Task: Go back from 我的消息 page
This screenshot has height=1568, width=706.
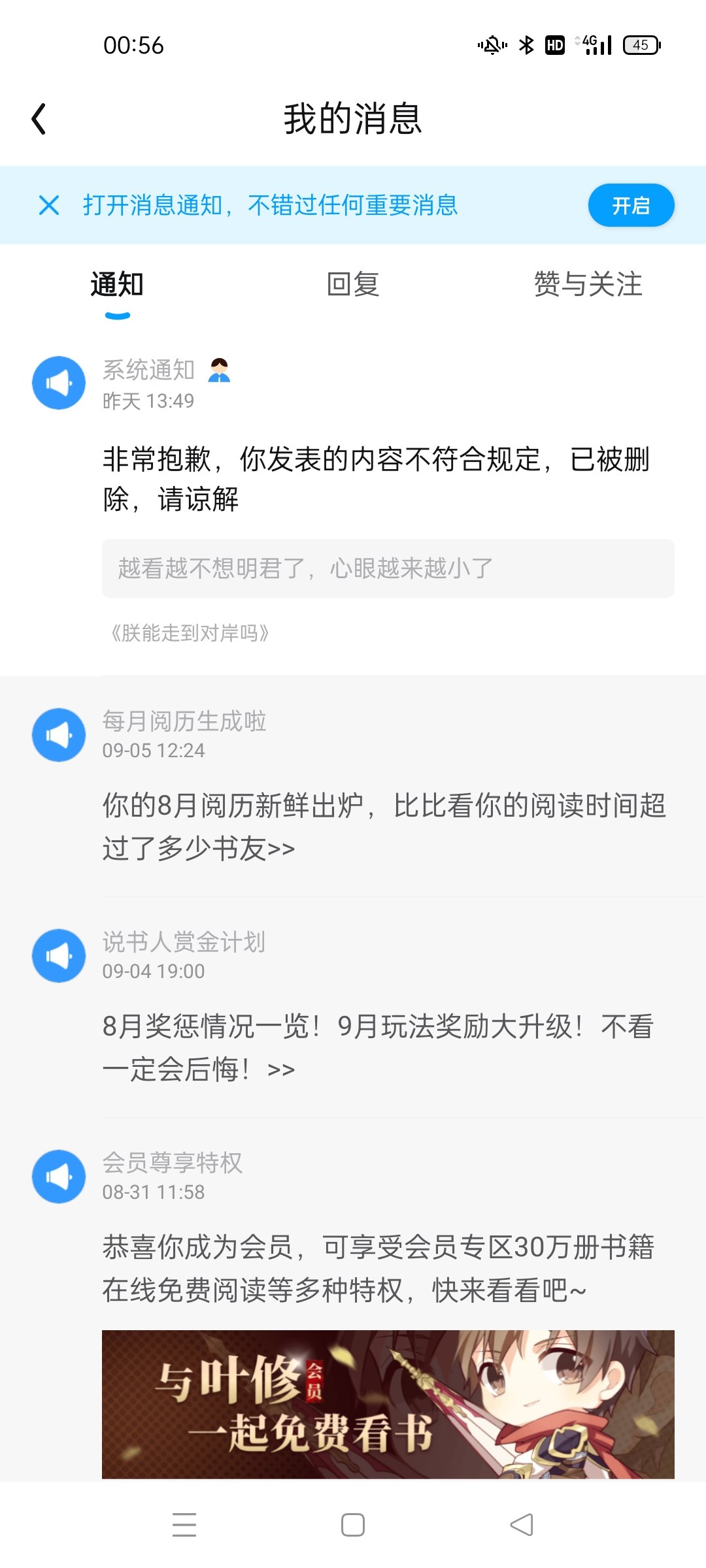Action: coord(39,119)
